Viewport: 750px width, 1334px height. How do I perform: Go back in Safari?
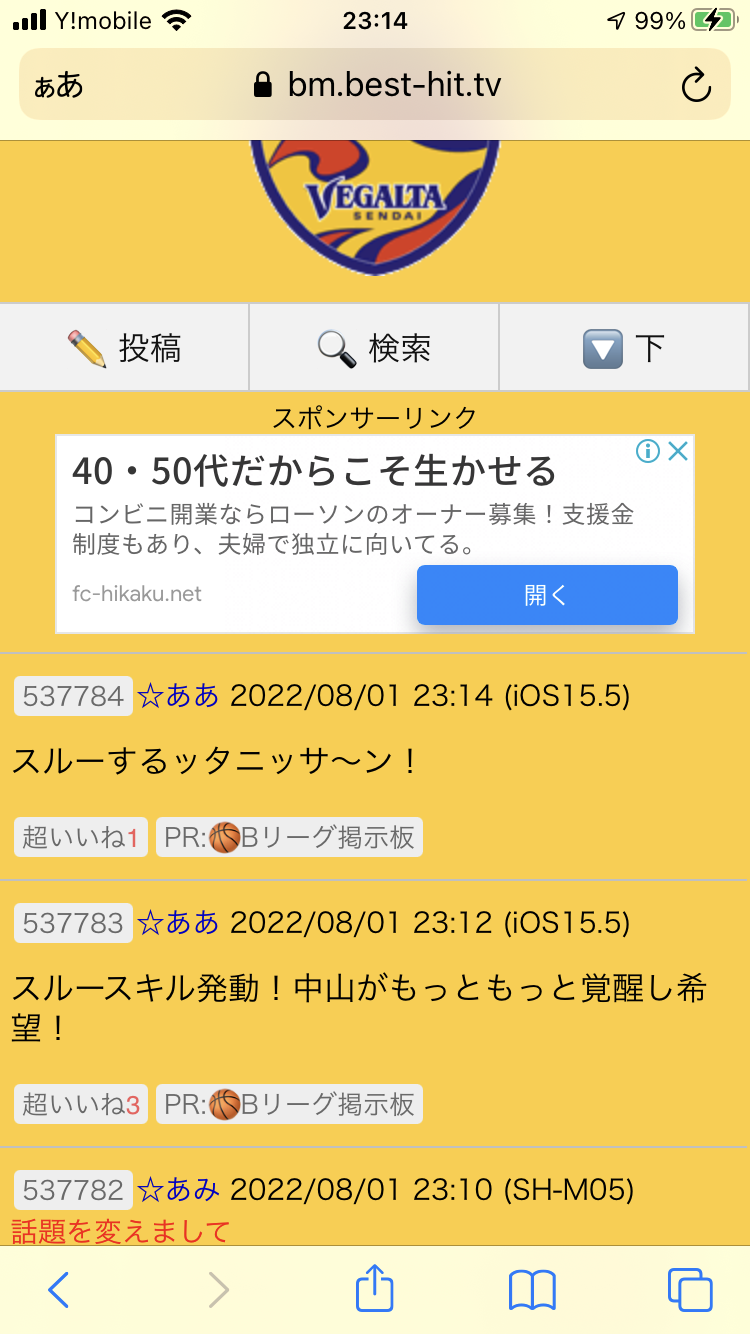pyautogui.click(x=59, y=1290)
